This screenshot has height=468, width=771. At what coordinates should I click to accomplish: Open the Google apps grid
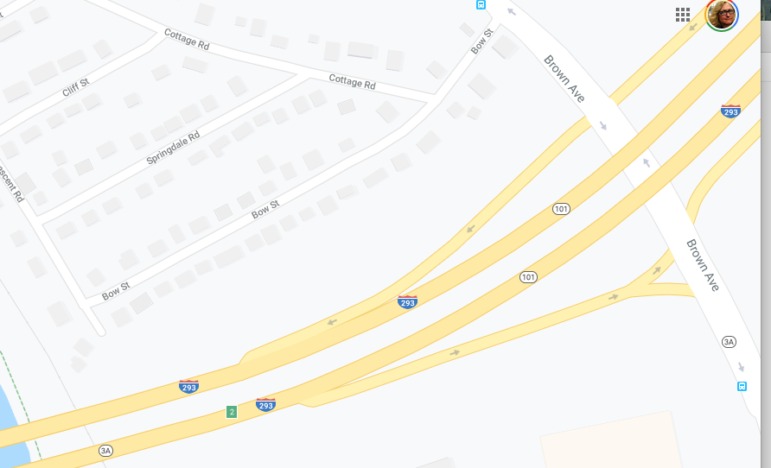pos(683,15)
